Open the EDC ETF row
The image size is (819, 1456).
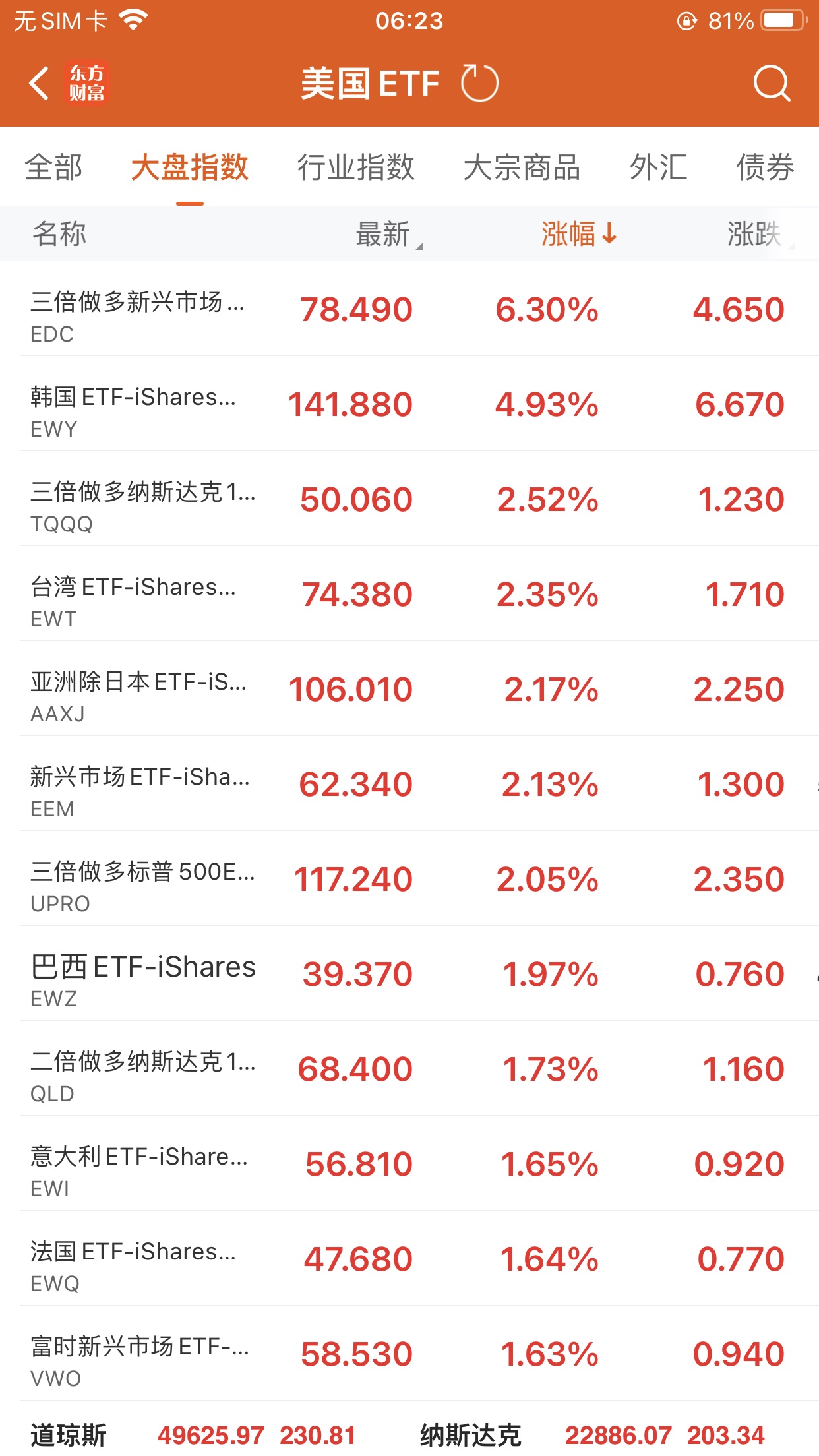409,310
